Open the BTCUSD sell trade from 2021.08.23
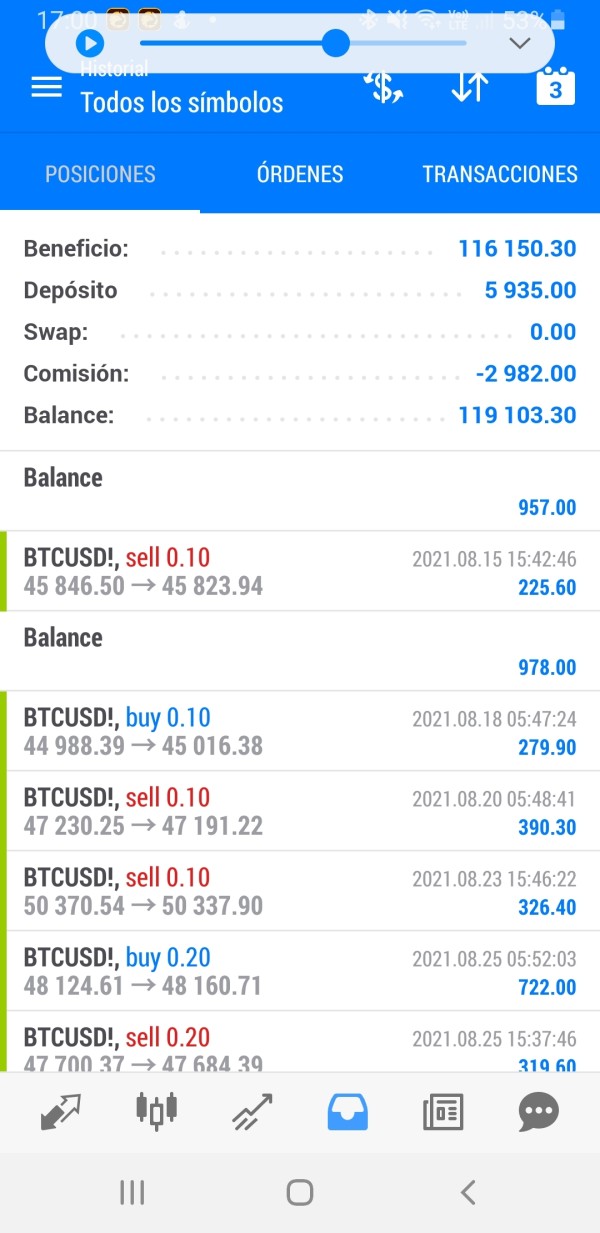 point(300,891)
